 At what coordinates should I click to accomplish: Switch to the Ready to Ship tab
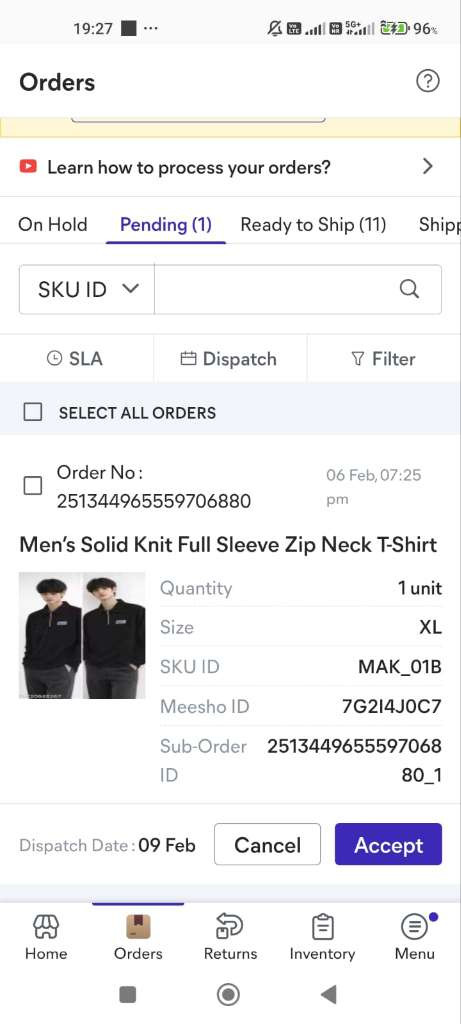313,225
